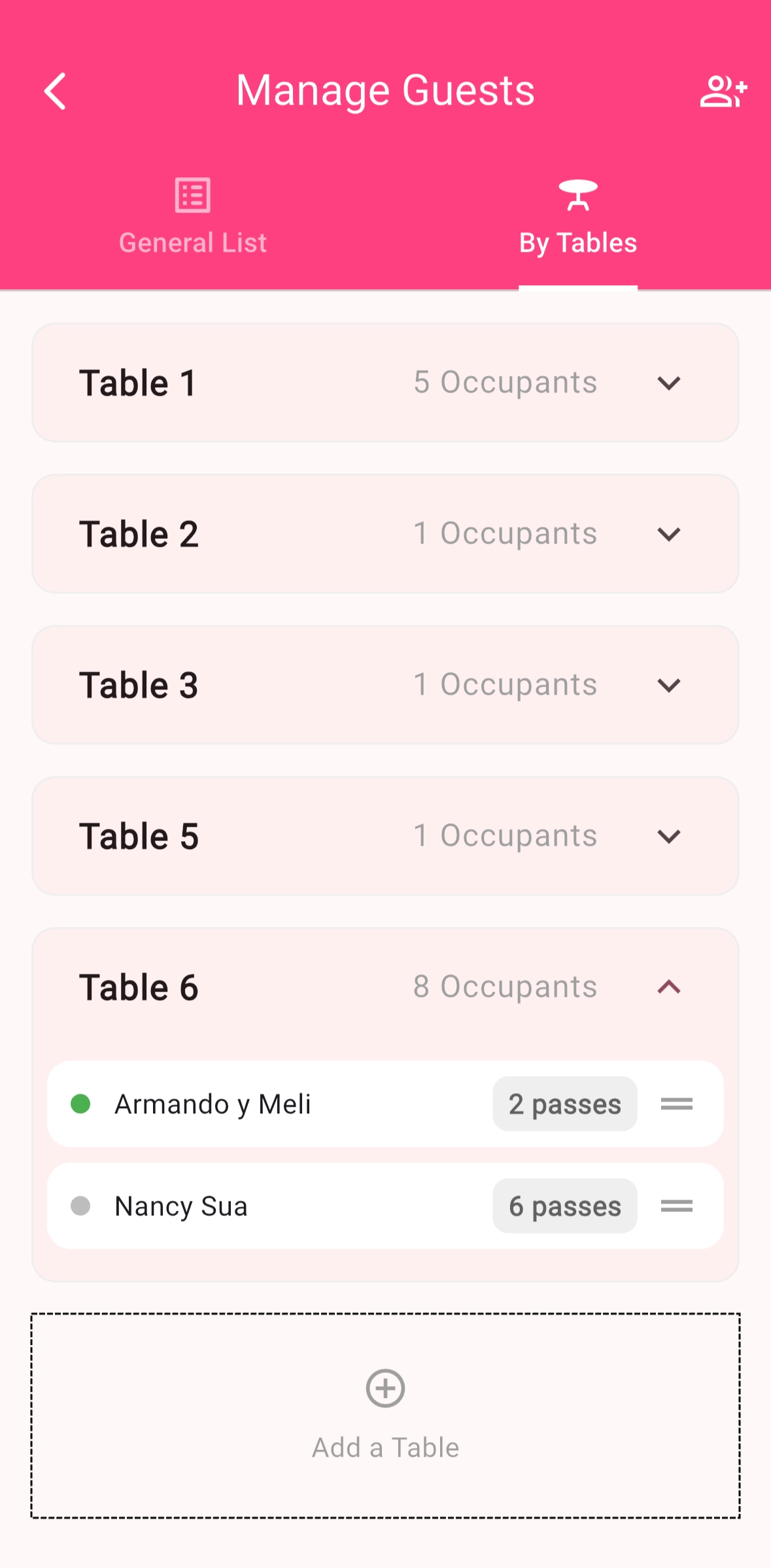Click the drag handle beside Armando y Meli
Viewport: 771px width, 1568px height.
[x=677, y=1104]
